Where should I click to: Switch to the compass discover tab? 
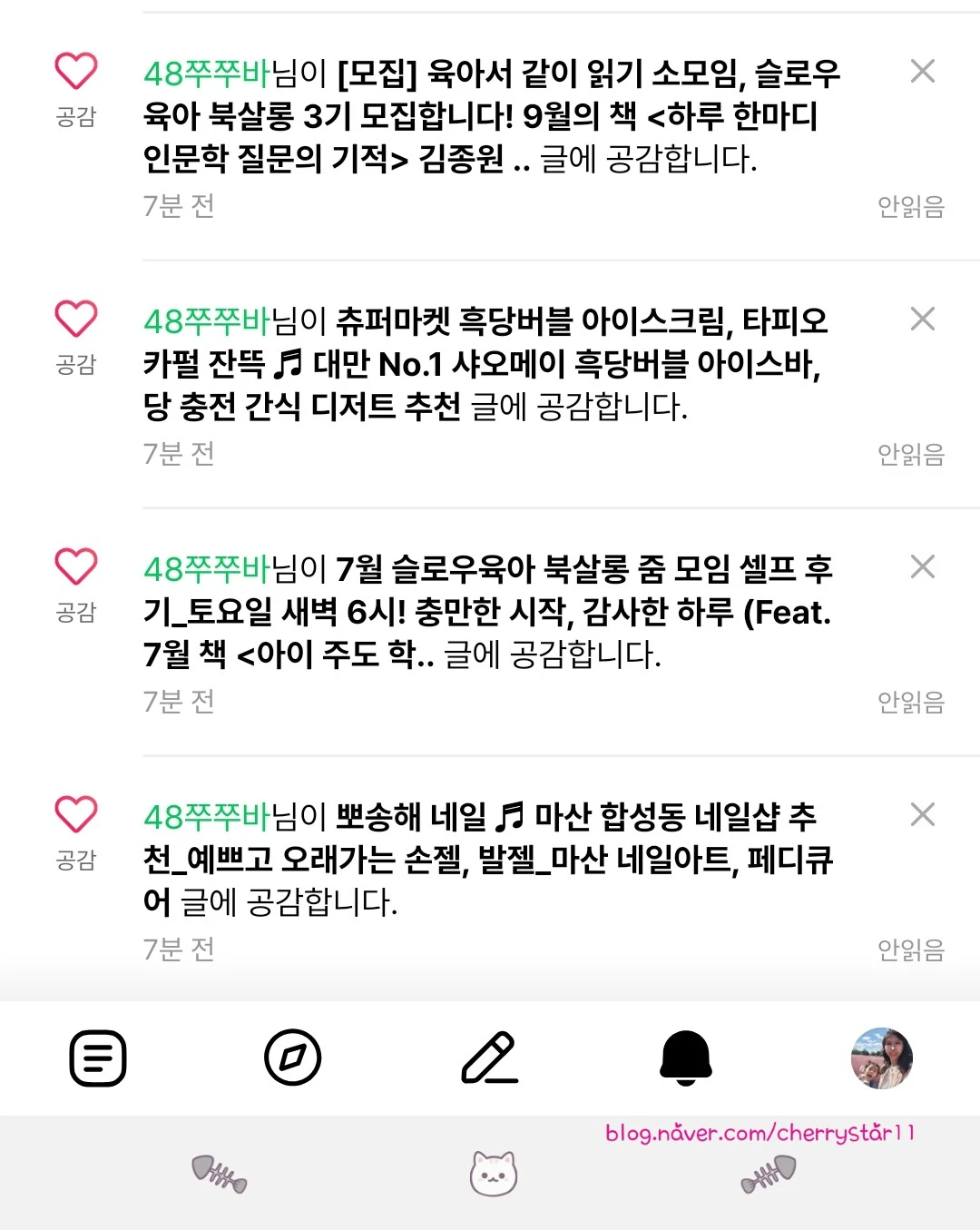point(292,1058)
